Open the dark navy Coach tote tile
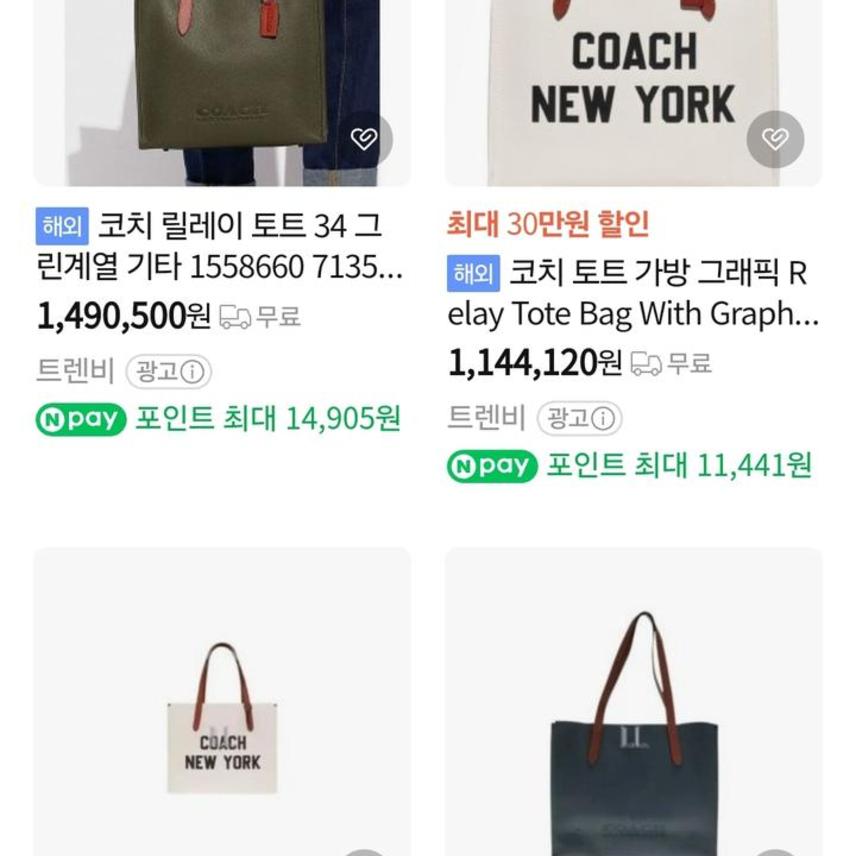 coord(633,720)
